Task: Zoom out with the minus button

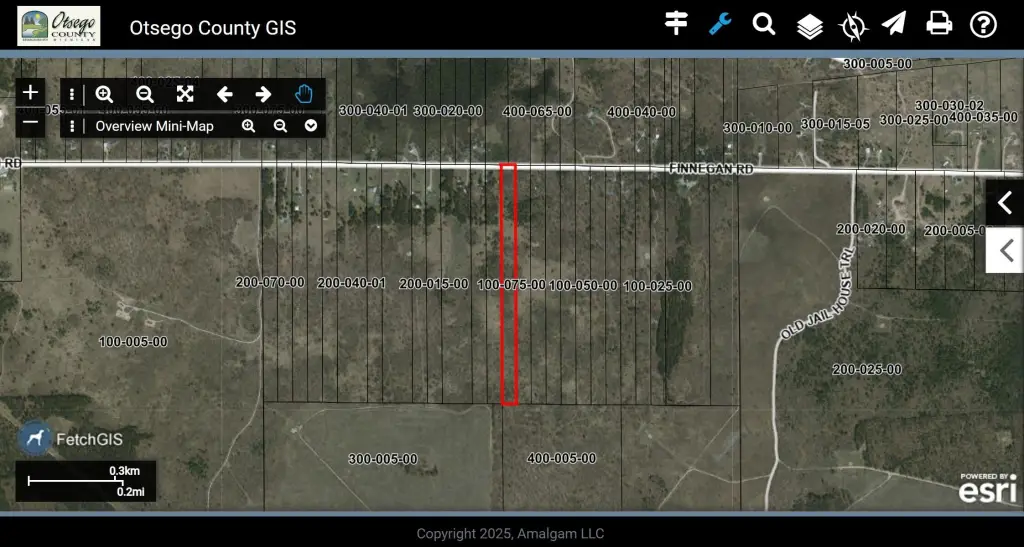Action: coord(31,123)
